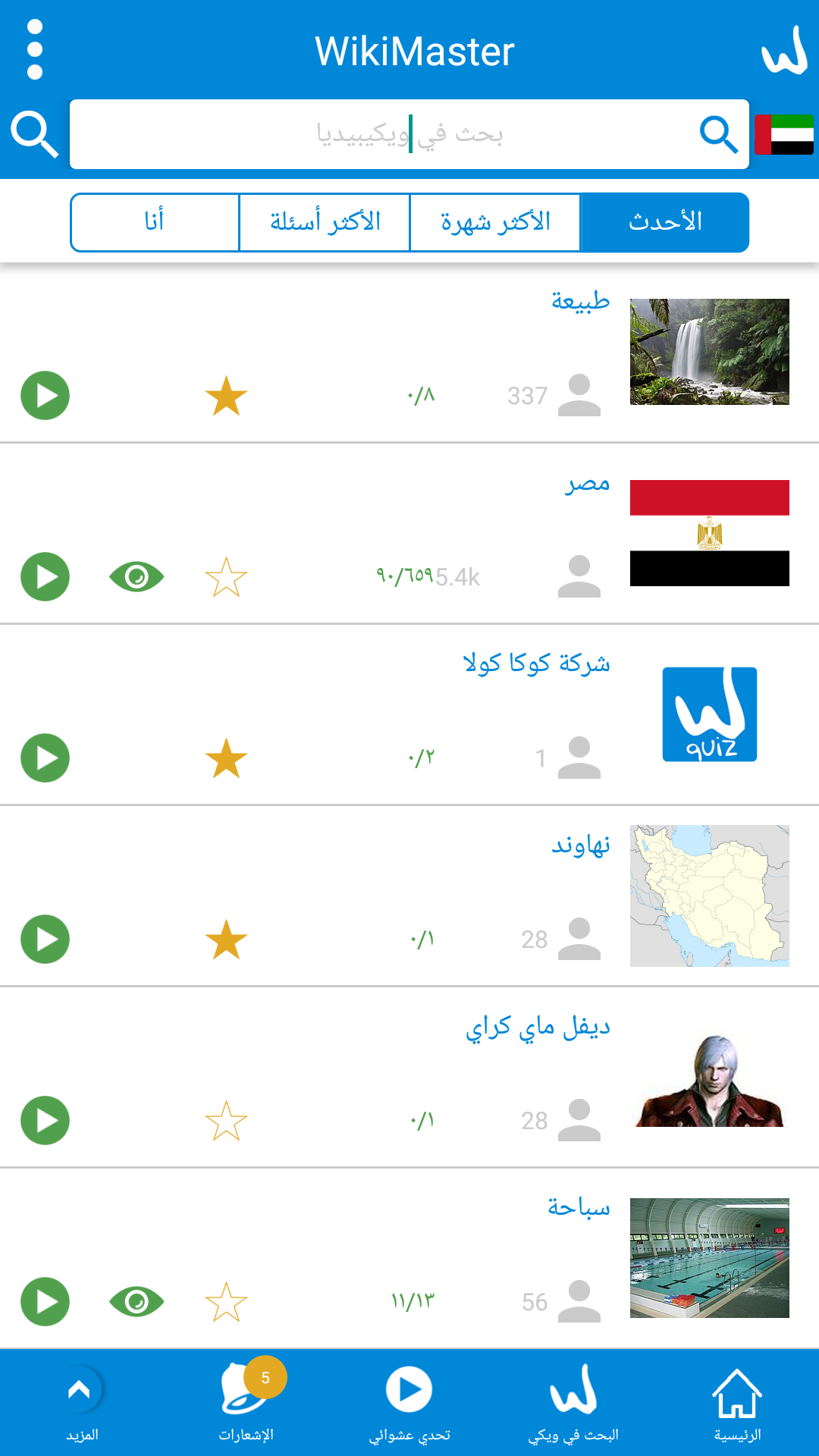The image size is (819, 1456).
Task: Switch to the الأكثر أسئلة tab
Action: click(325, 222)
